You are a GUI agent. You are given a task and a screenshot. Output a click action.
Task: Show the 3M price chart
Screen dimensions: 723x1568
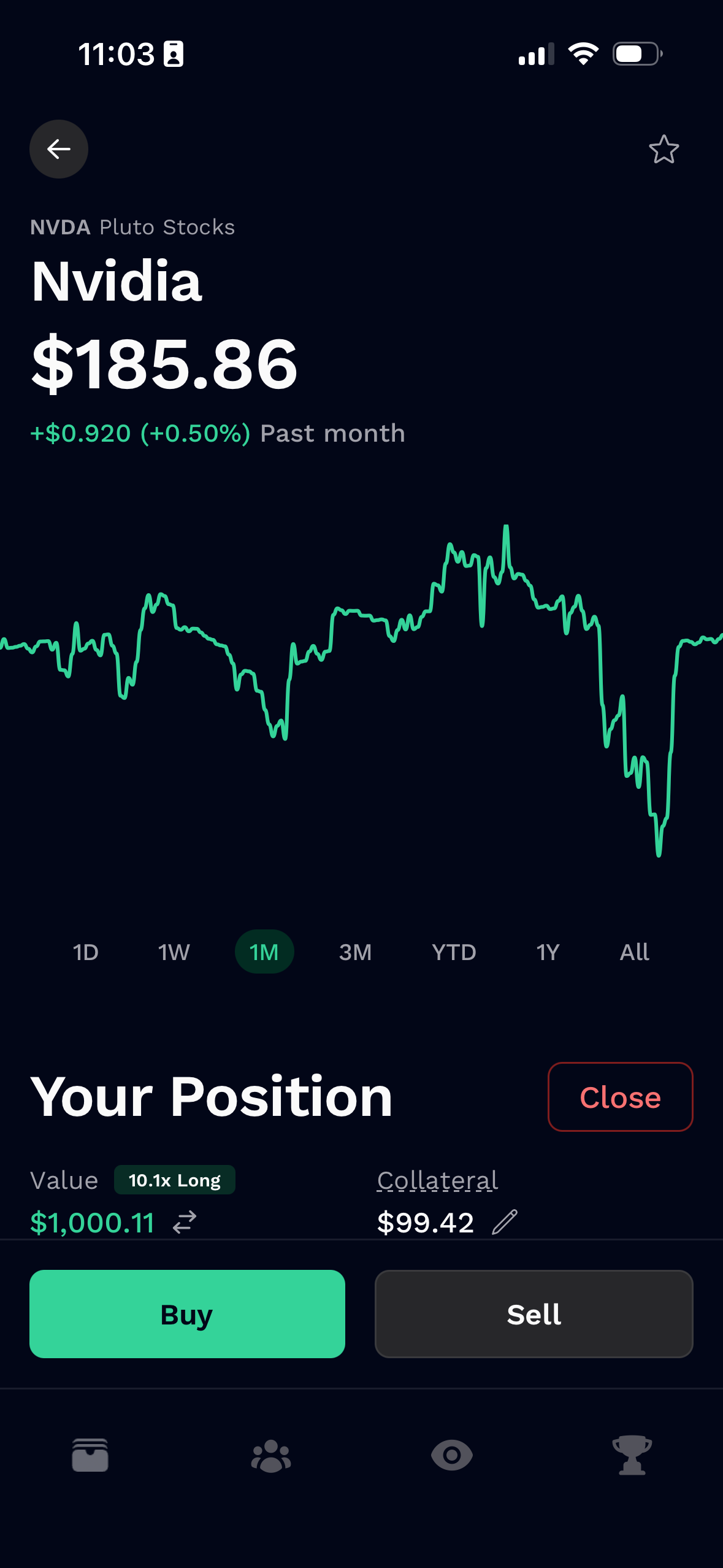(x=355, y=952)
